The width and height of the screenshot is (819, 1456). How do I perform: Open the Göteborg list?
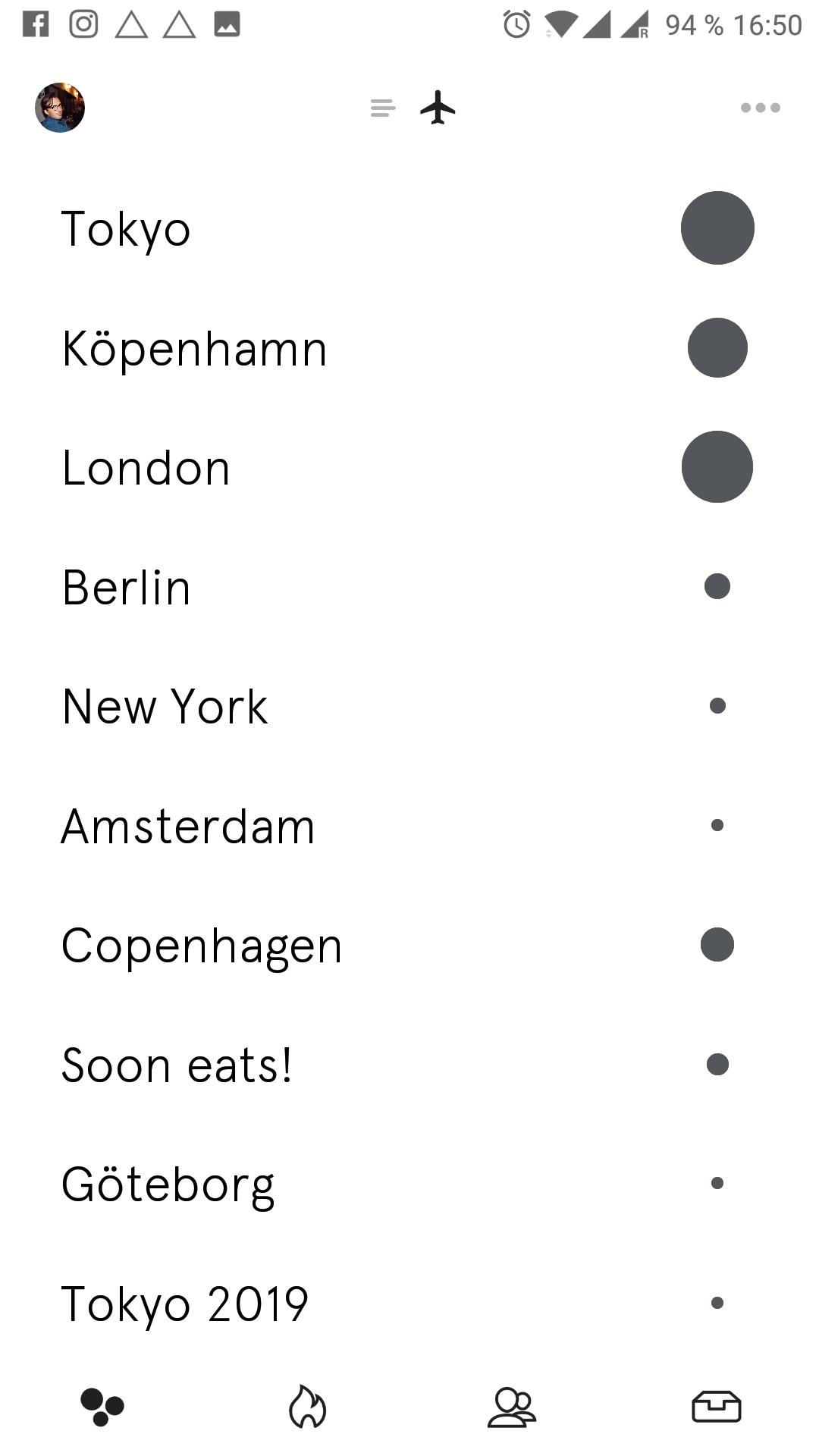point(409,1183)
